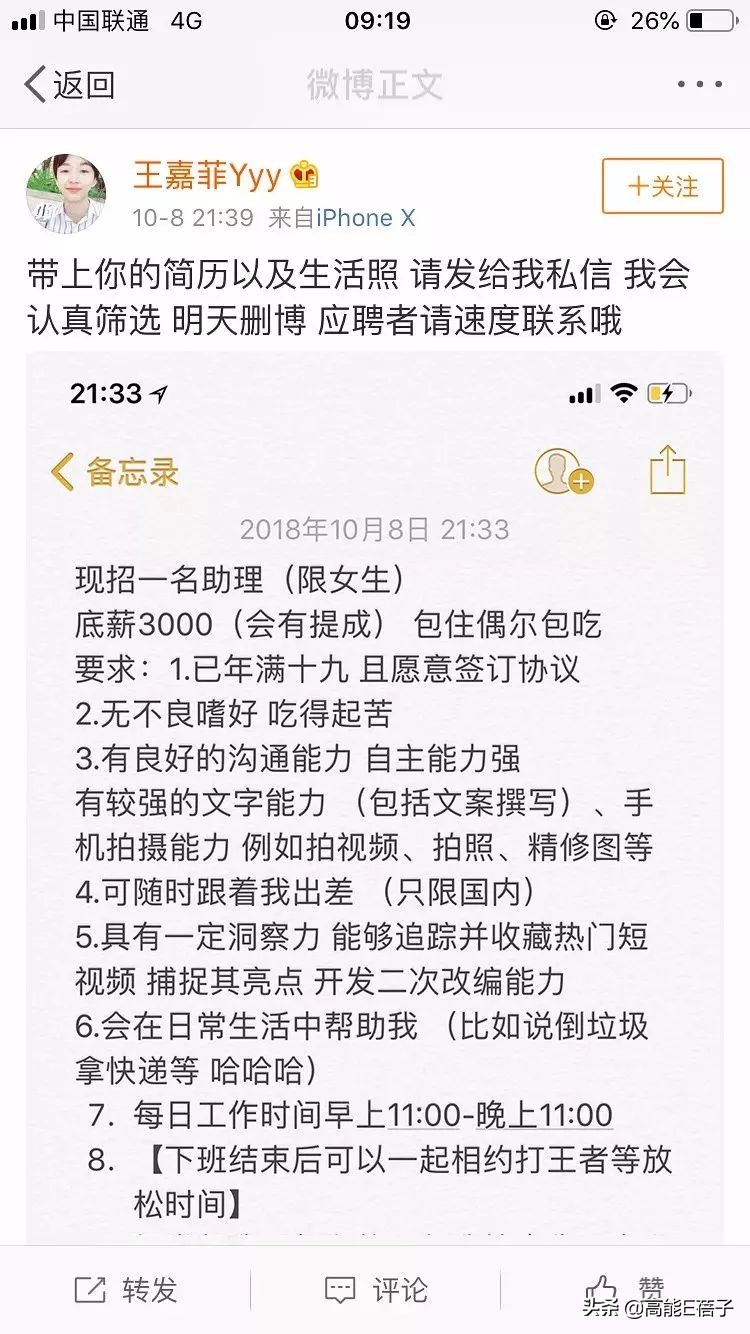Viewport: 750px width, 1334px height.
Task: Tap the back chevron next to 返回
Action: tap(32, 85)
